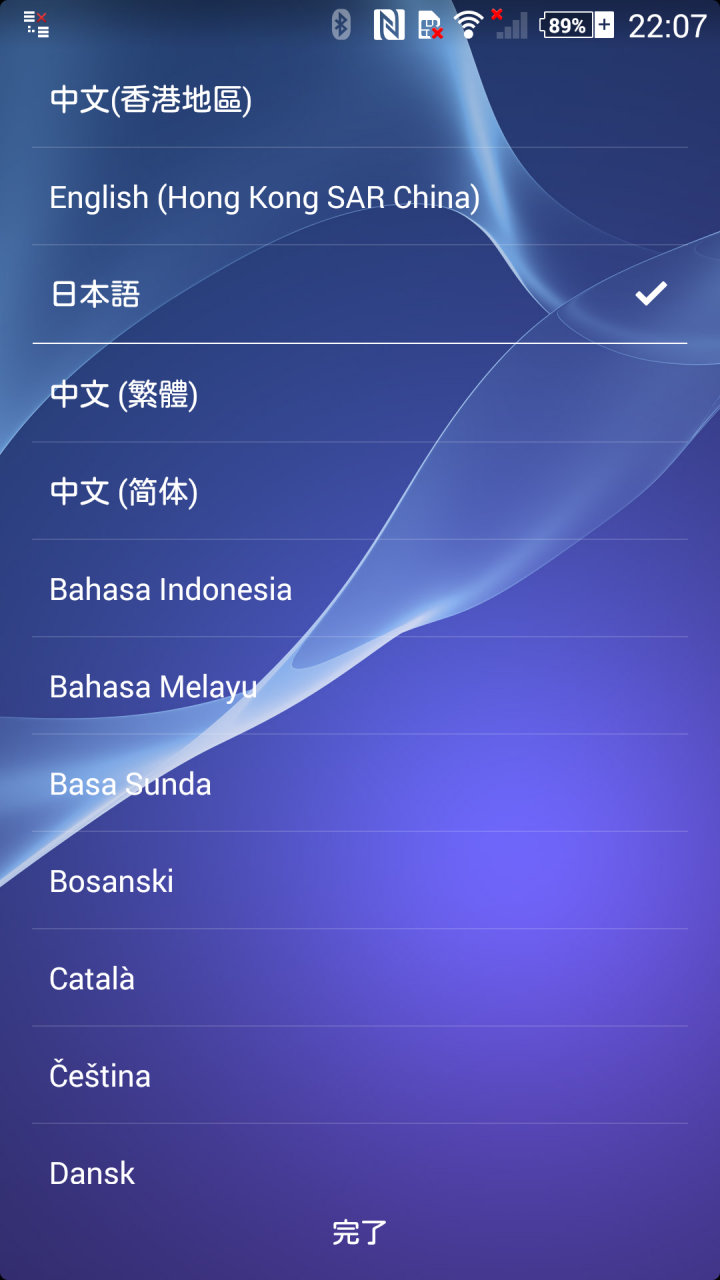Screen dimensions: 720x1280
Task: Select the checked 日本語 option
Action: (x=360, y=294)
